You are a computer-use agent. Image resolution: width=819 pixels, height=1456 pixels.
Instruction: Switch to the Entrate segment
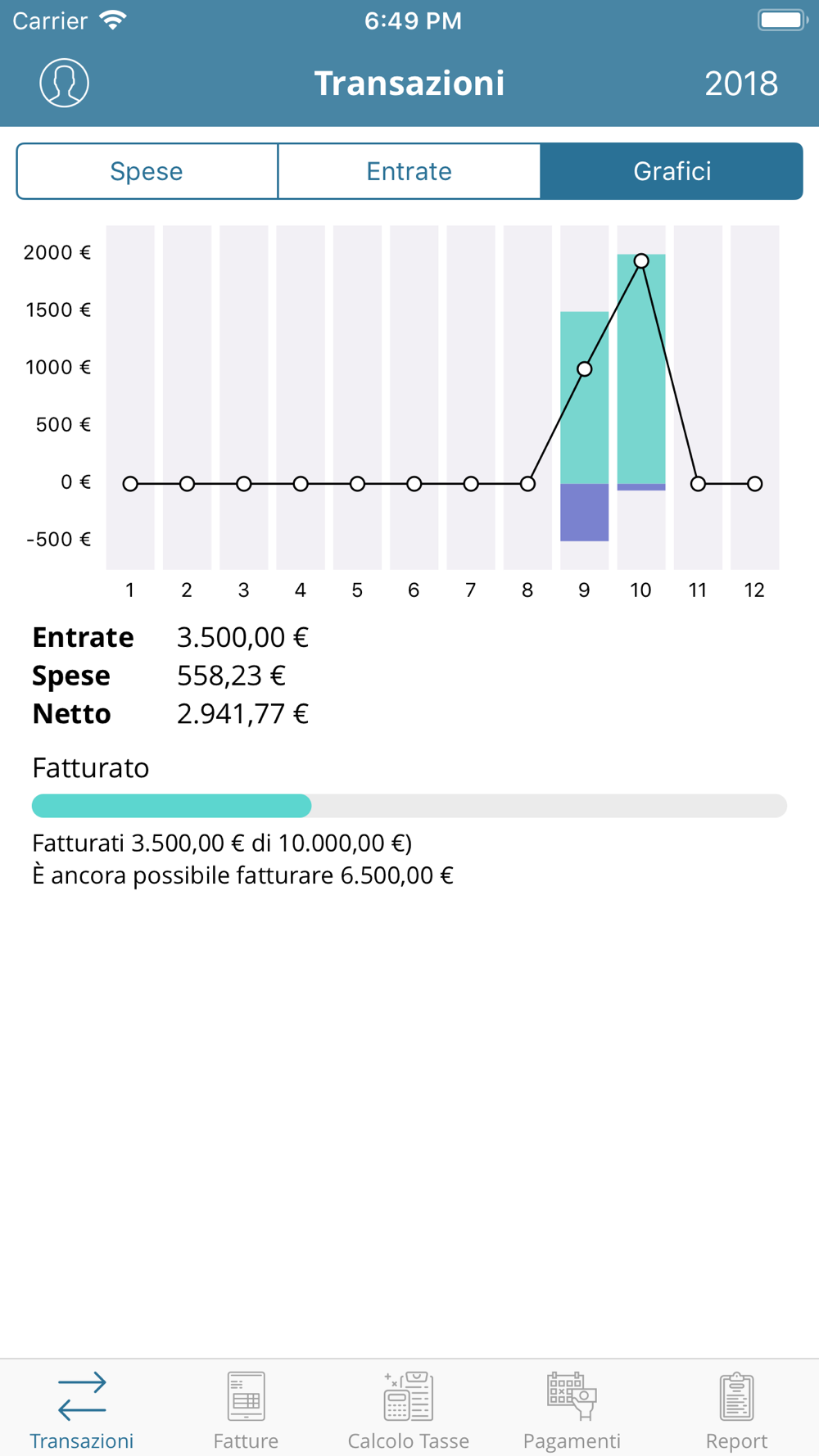click(x=409, y=171)
